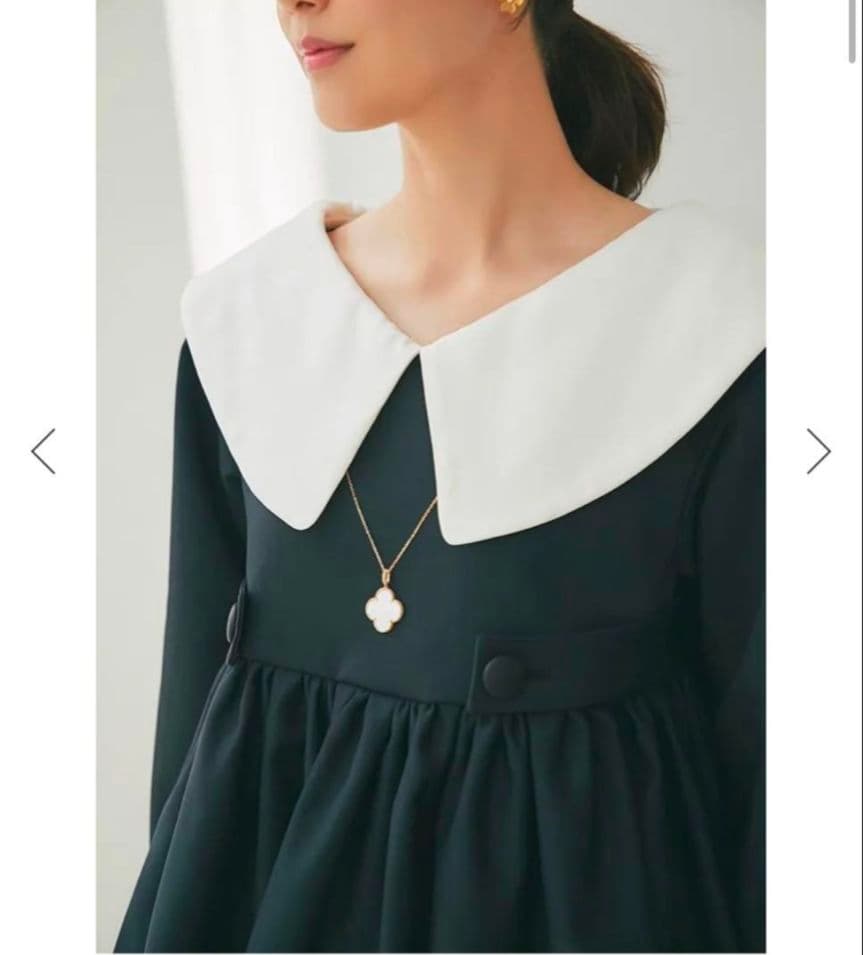Screen dimensions: 863x955
Task: Open the dress photo in full view
Action: coord(431,476)
